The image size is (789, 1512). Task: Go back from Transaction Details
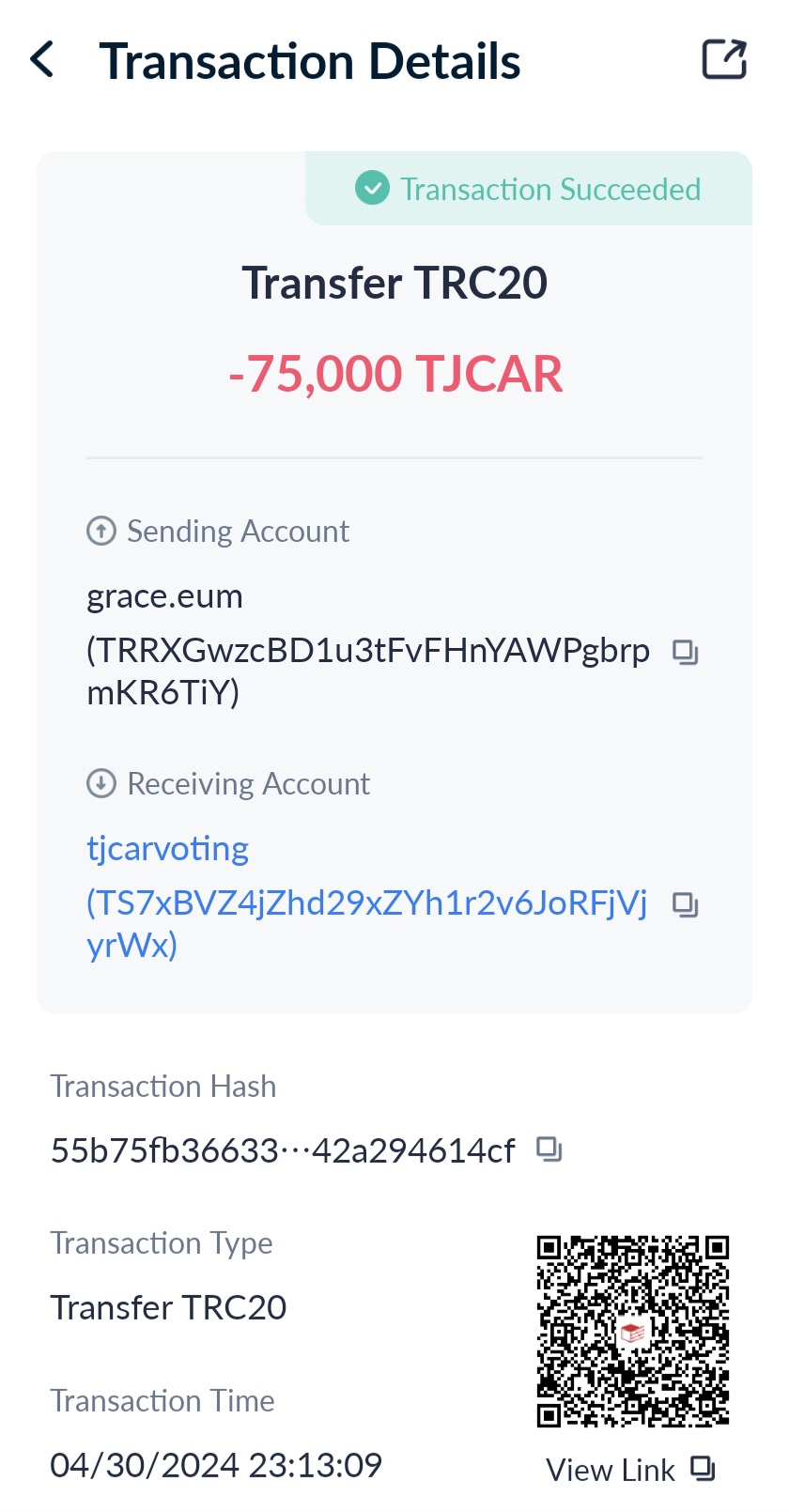click(43, 60)
